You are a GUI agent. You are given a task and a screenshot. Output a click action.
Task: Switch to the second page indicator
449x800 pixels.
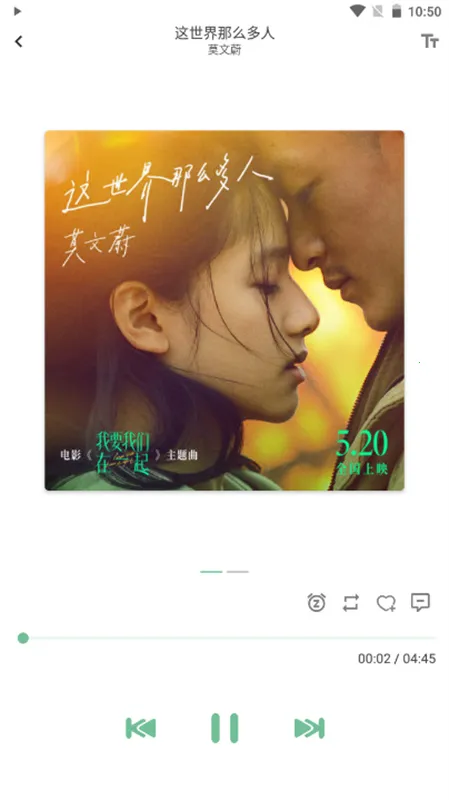click(238, 572)
